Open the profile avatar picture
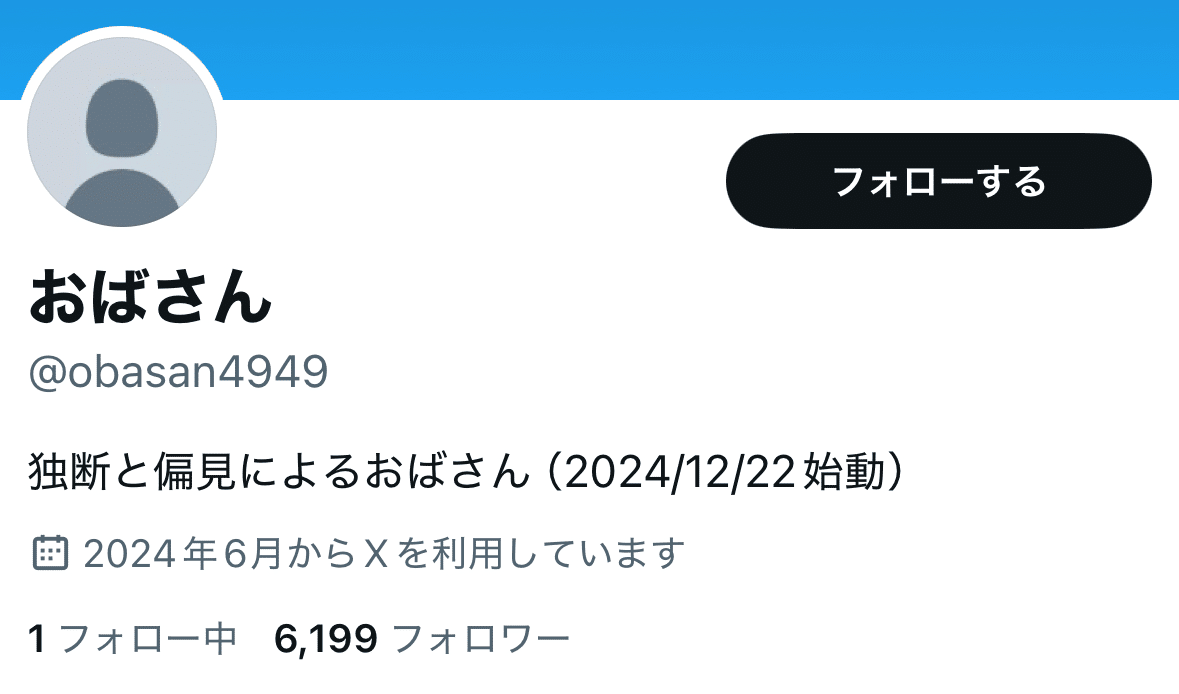Screen dimensions: 1179x694 coord(122,132)
